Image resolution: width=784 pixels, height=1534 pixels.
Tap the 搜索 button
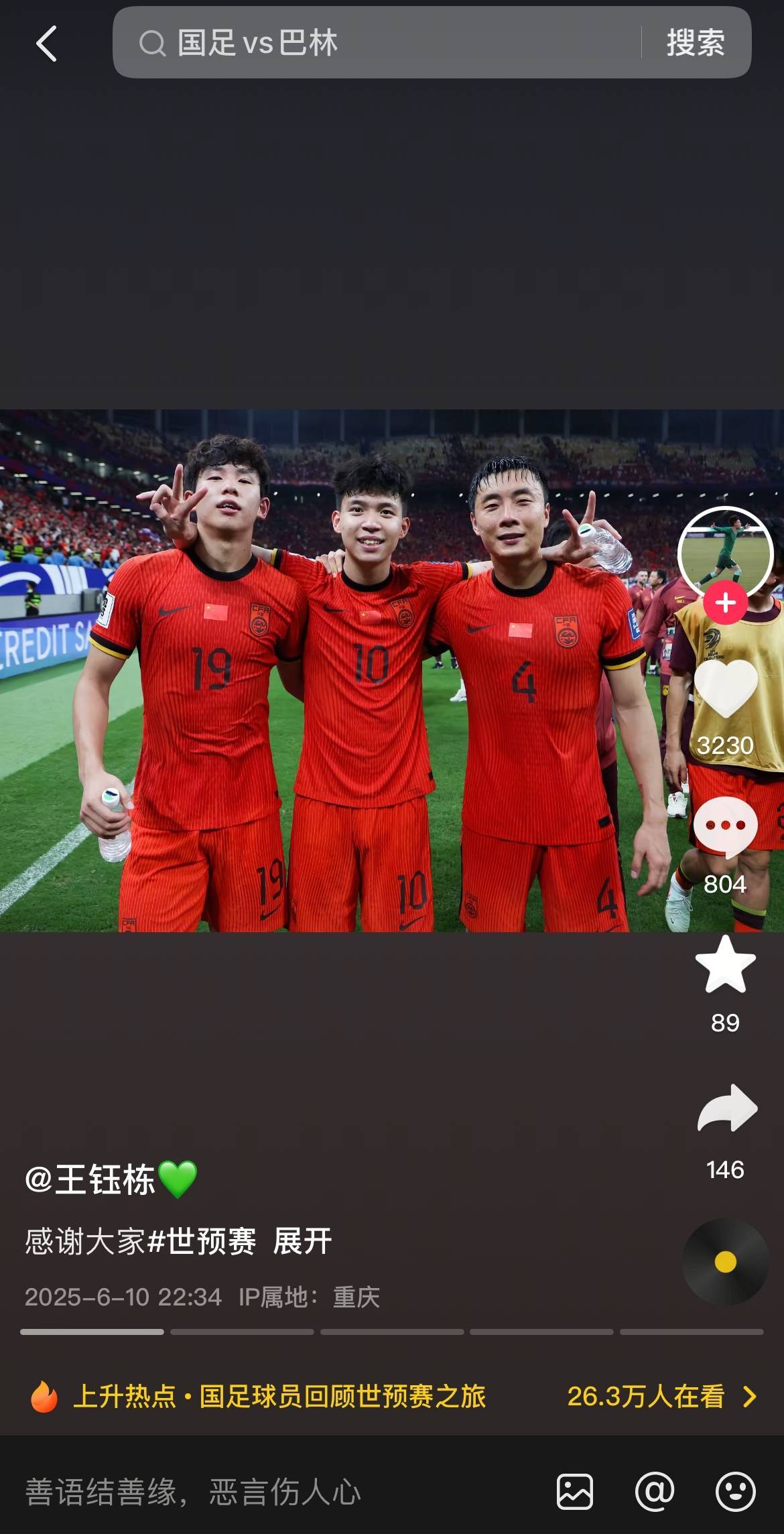696,43
